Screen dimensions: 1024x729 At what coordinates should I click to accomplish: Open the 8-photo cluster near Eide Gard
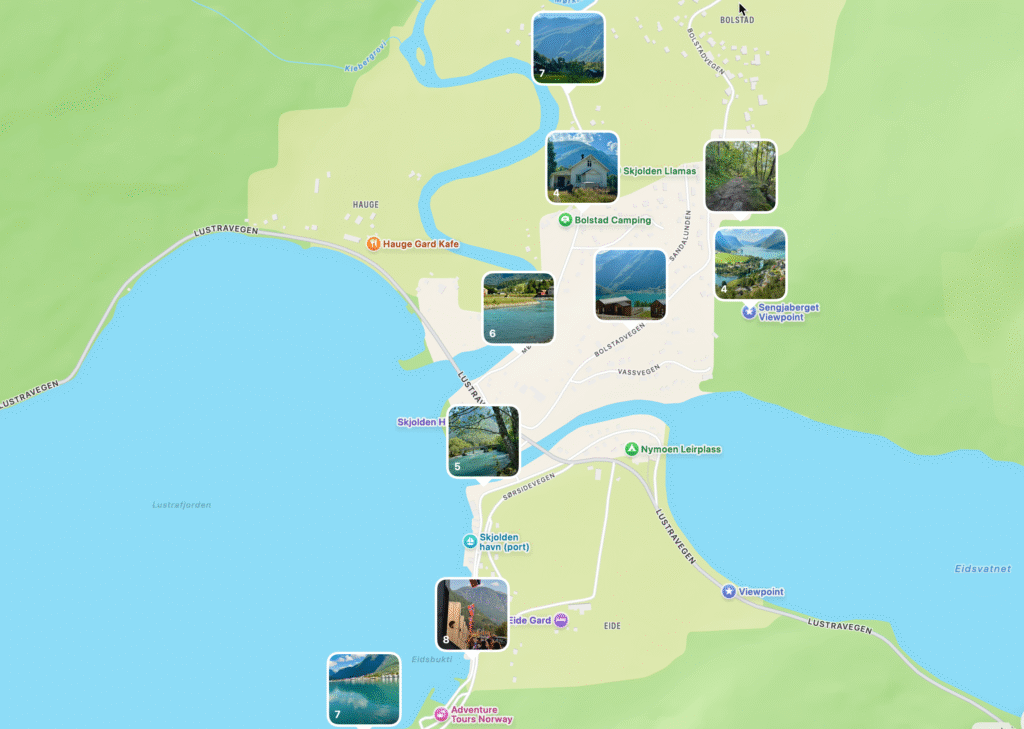[472, 614]
